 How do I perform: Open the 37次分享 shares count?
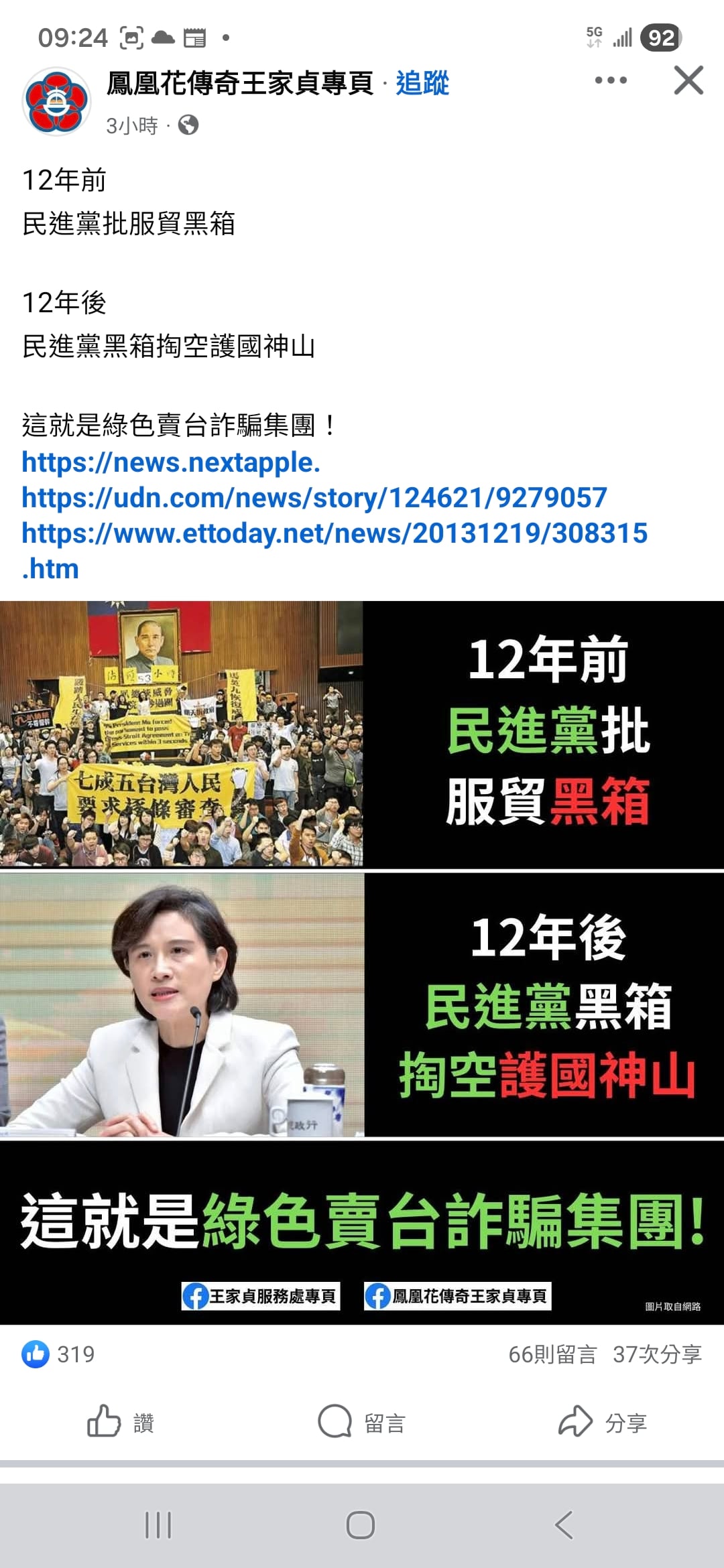(x=657, y=1354)
